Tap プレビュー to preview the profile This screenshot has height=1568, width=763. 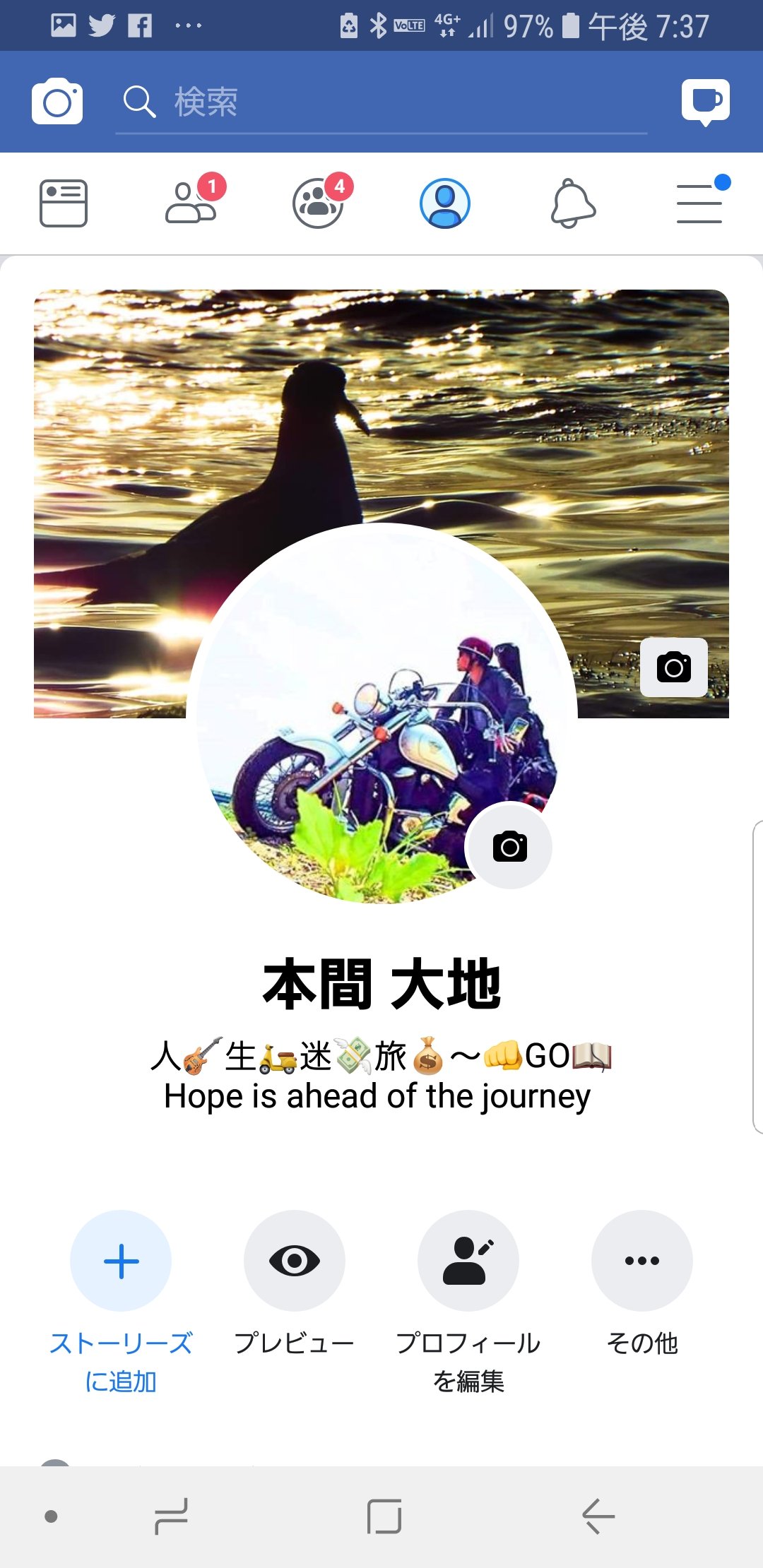(x=295, y=1261)
